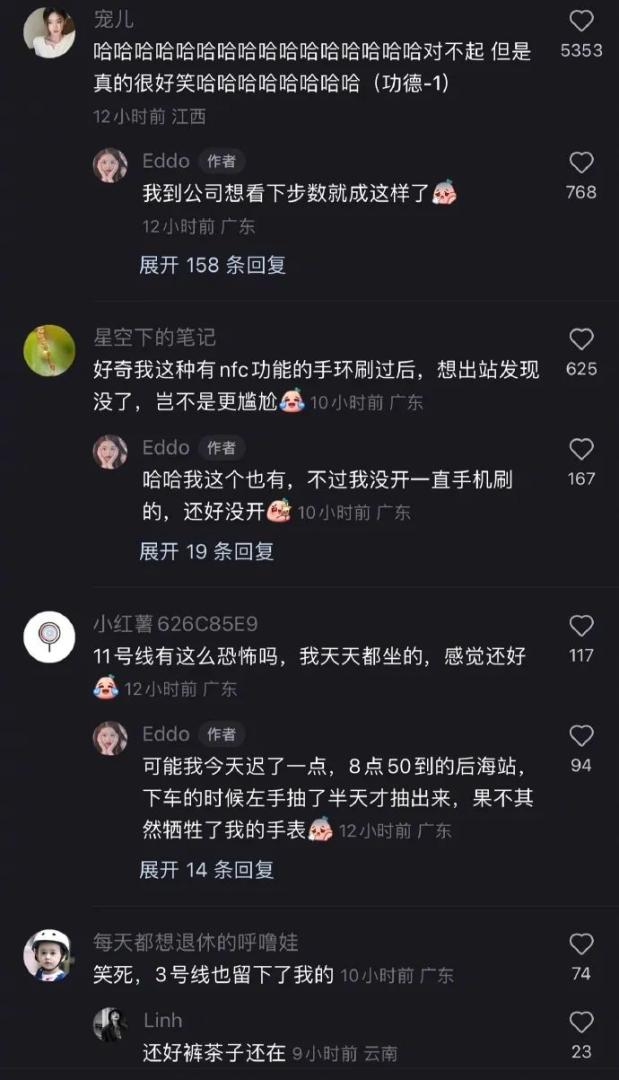Screen dimensions: 619x1080
Task: Like Linh's reply with 23 likes
Action: 581,1022
